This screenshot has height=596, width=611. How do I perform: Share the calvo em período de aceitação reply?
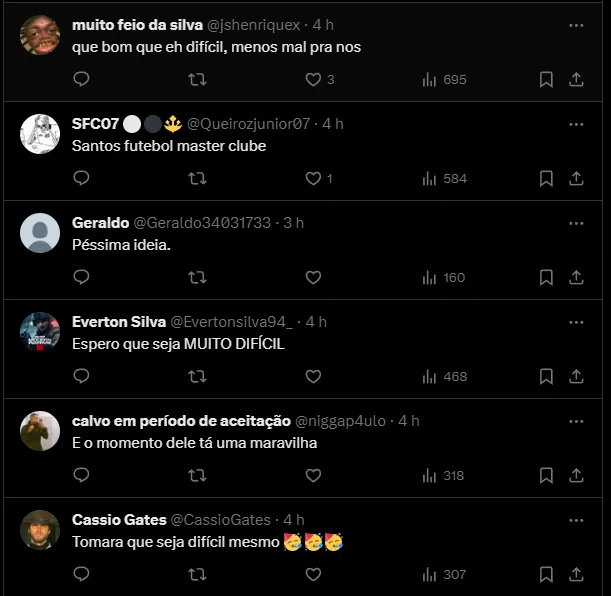tap(576, 475)
